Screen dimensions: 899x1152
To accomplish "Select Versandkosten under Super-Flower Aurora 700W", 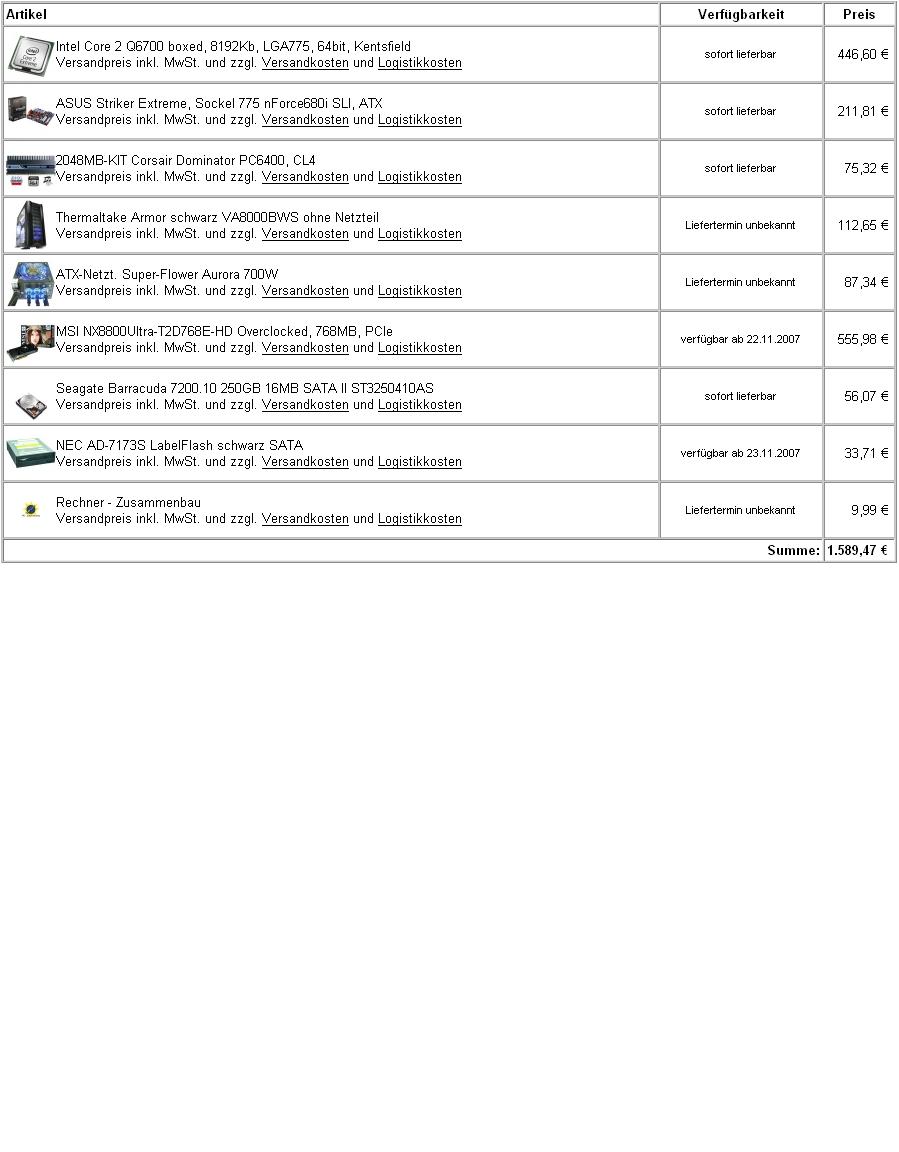I will (305, 291).
